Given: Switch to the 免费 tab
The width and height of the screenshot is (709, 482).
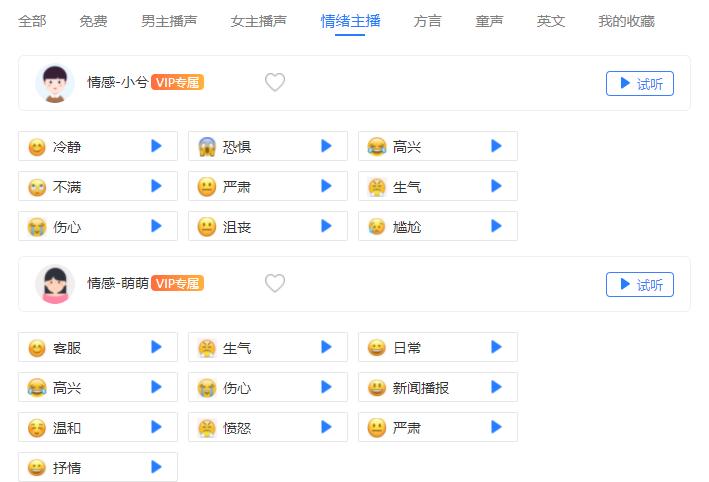Looking at the screenshot, I should [x=93, y=20].
